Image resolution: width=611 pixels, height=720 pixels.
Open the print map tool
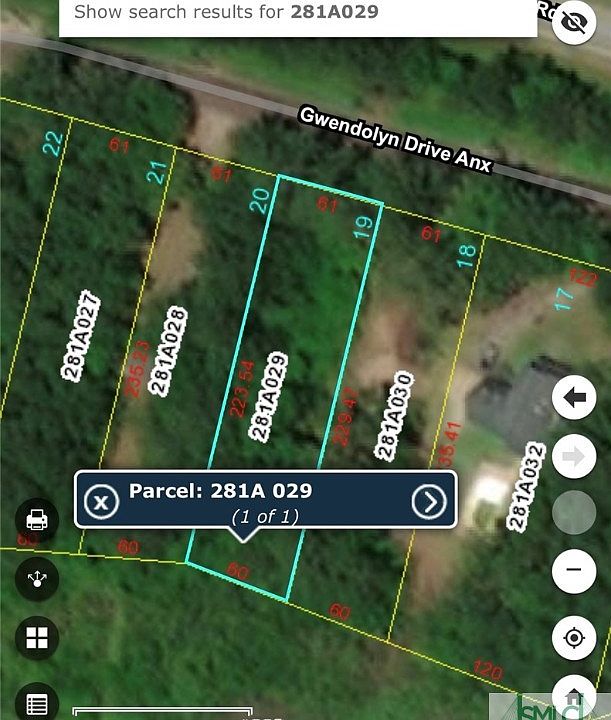click(37, 520)
